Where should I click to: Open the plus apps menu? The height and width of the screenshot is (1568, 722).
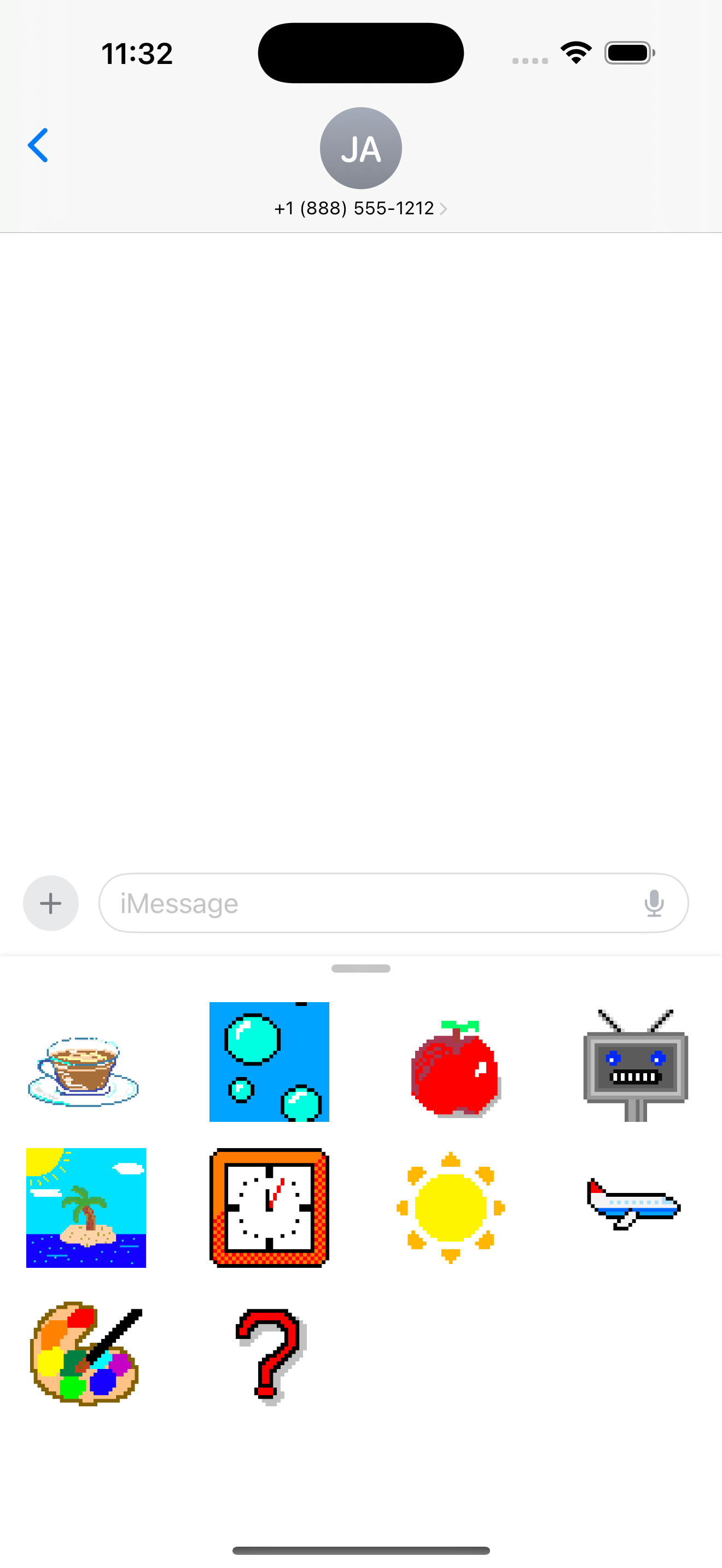51,903
